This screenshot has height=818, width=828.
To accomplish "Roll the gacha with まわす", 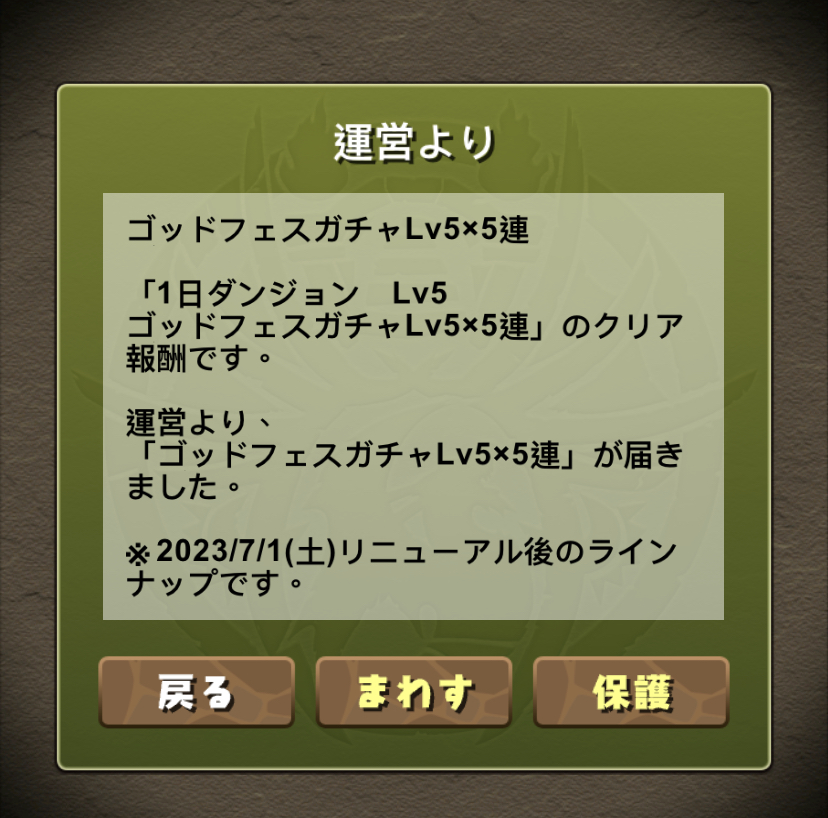I will point(414,692).
